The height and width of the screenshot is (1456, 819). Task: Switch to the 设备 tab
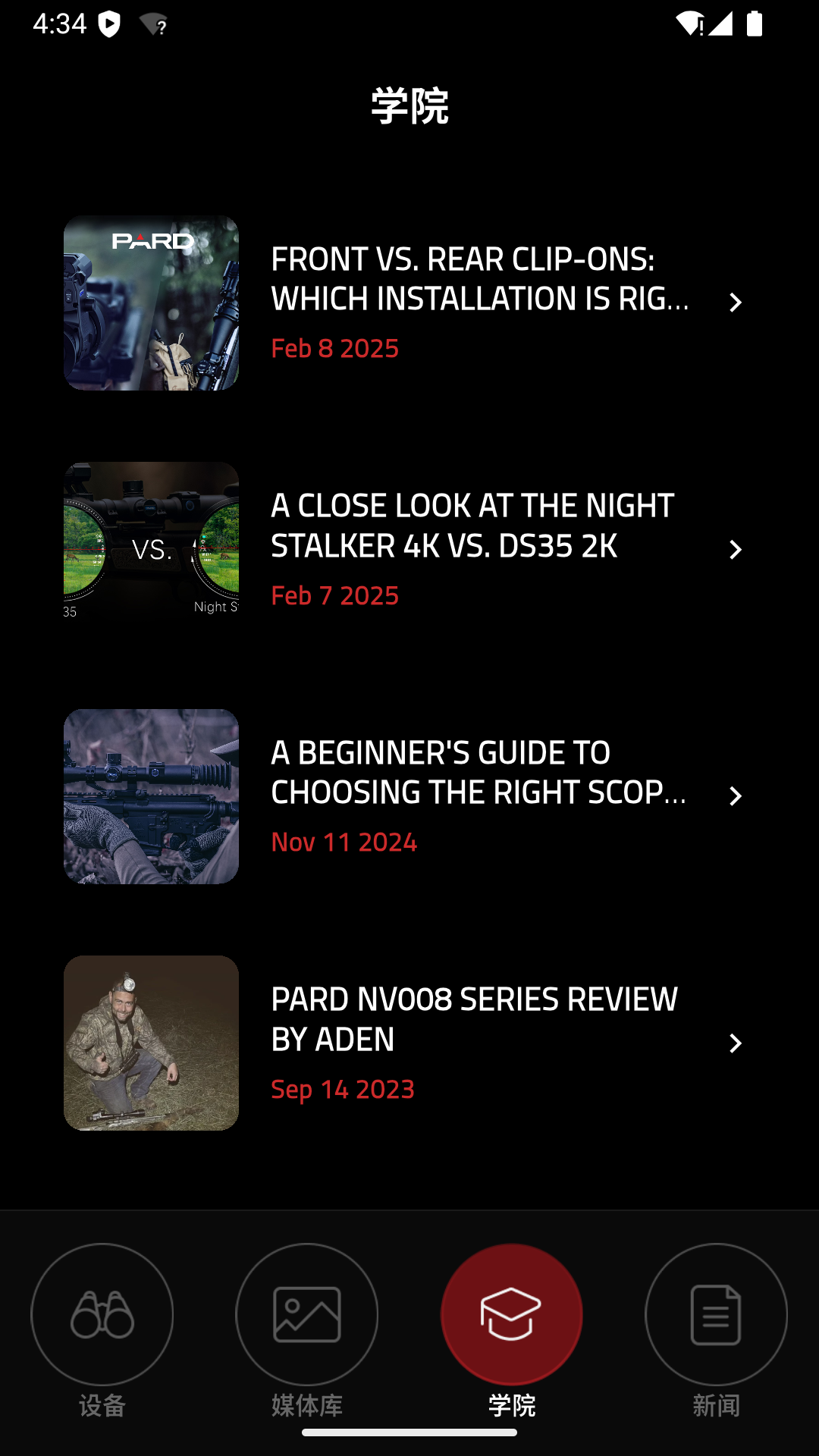102,1327
